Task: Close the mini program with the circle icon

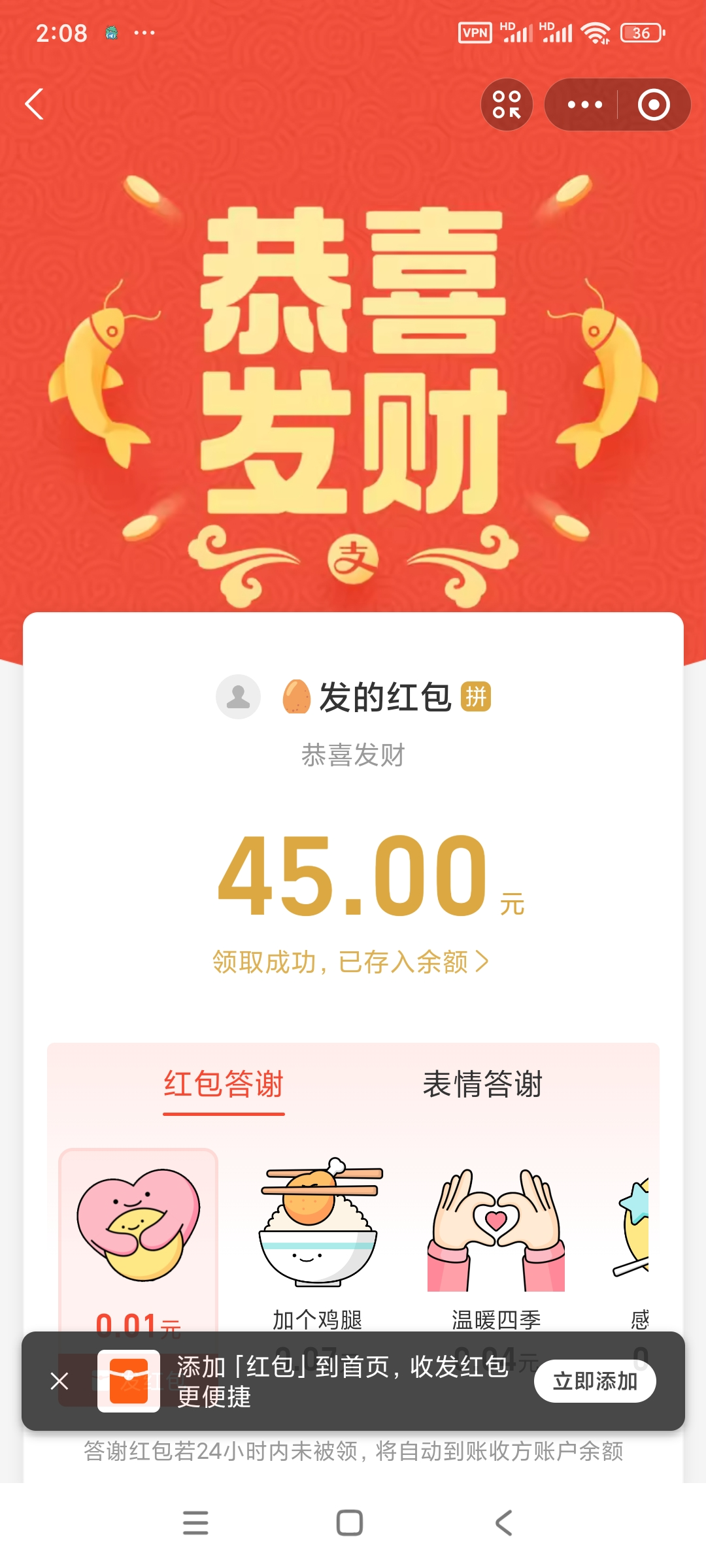Action: (654, 105)
